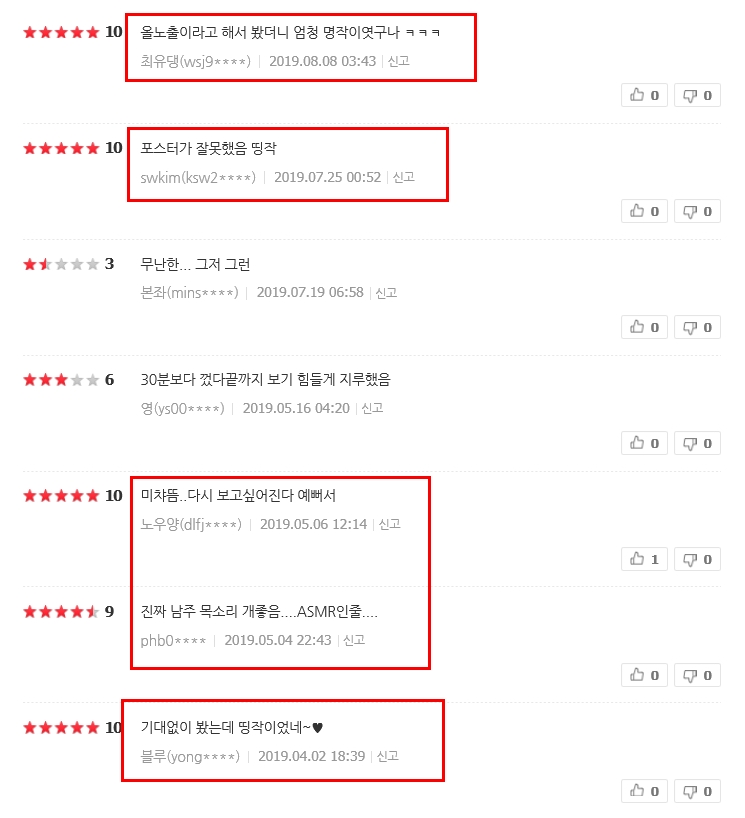Image resolution: width=745 pixels, height=818 pixels.
Task: Like phb0****'s ASMR review
Action: (x=645, y=675)
